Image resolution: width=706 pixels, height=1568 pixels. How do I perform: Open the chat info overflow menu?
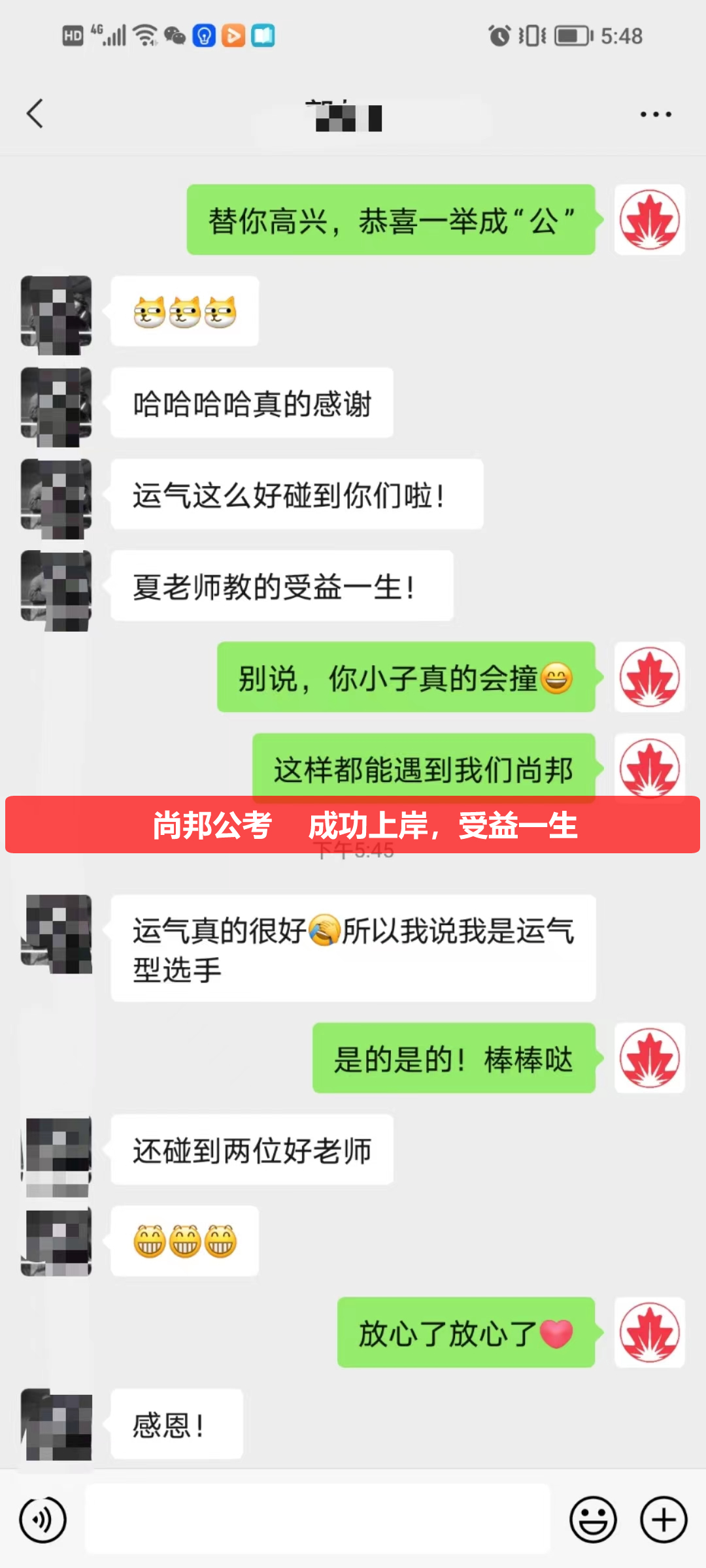655,114
